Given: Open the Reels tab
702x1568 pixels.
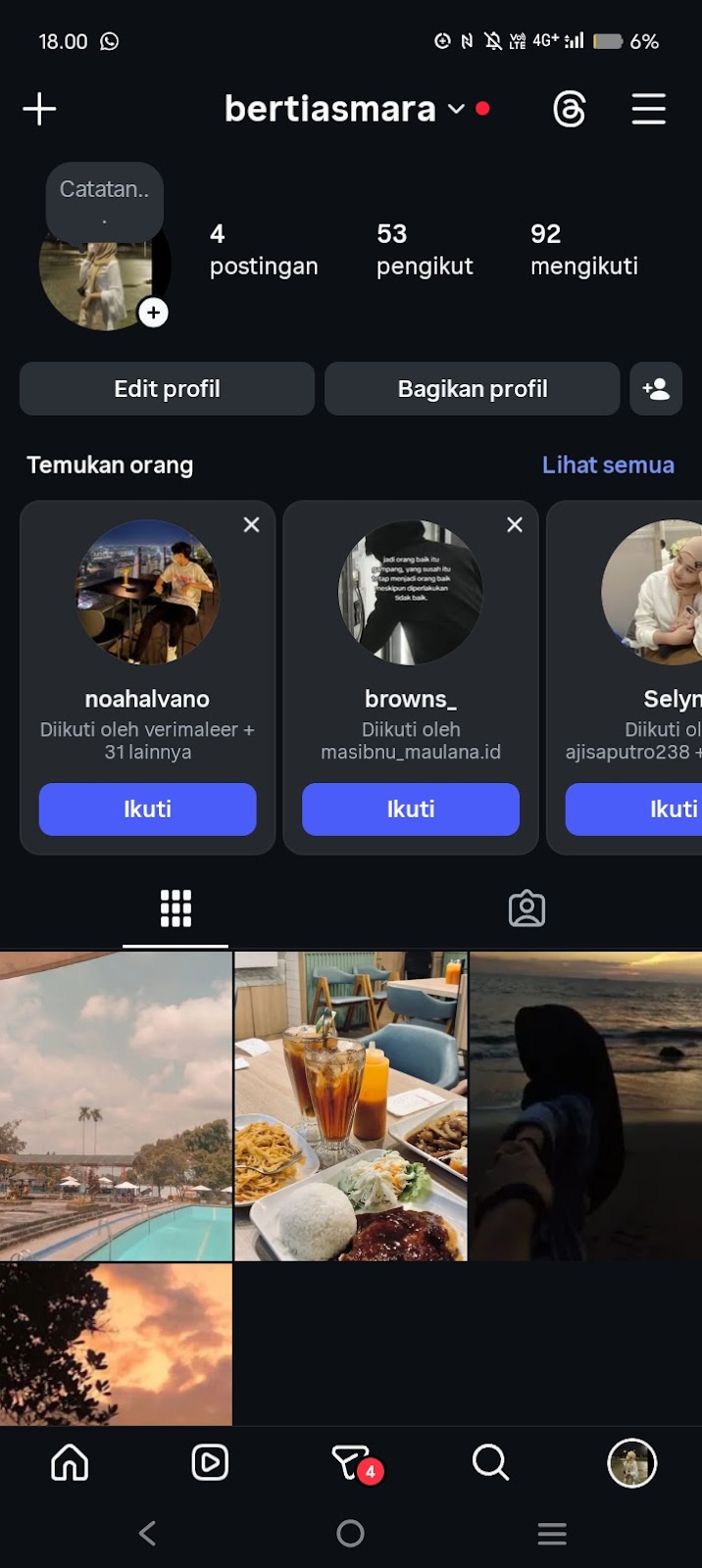Looking at the screenshot, I should [210, 1462].
